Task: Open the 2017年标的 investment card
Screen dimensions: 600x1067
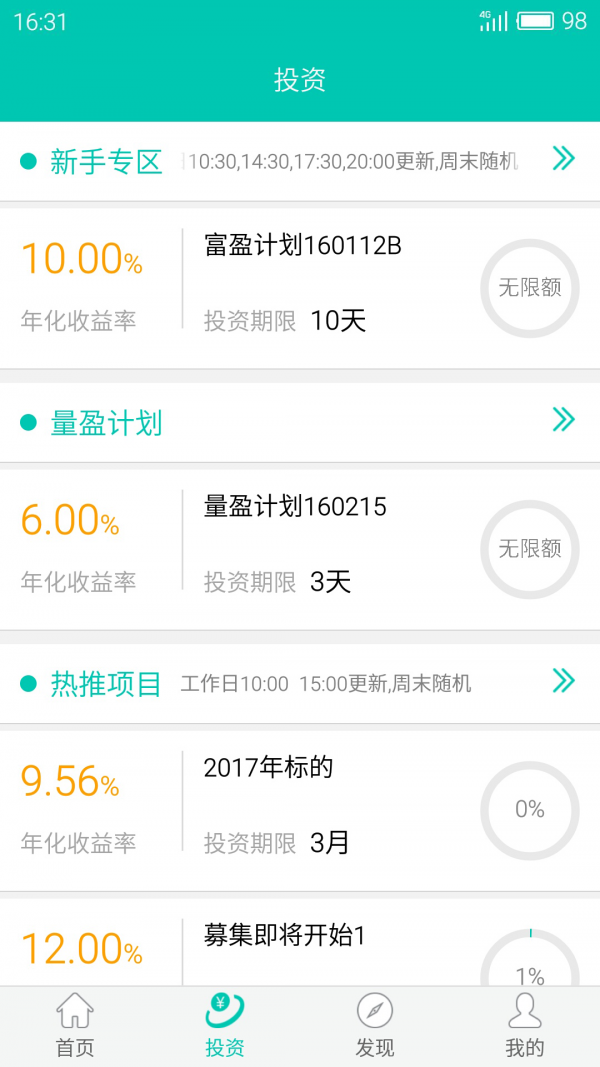Action: click(x=300, y=809)
